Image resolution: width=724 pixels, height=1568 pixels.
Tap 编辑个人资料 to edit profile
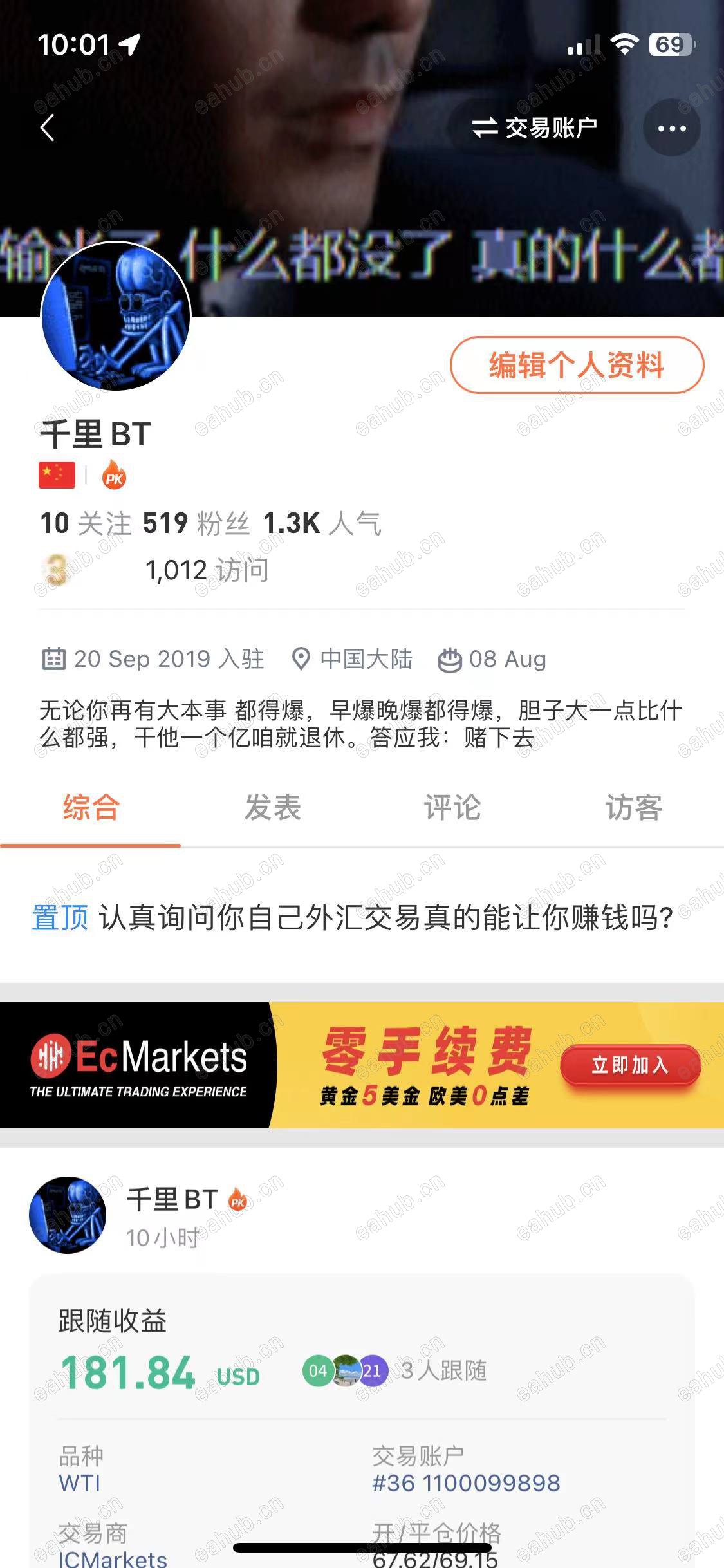tap(577, 365)
